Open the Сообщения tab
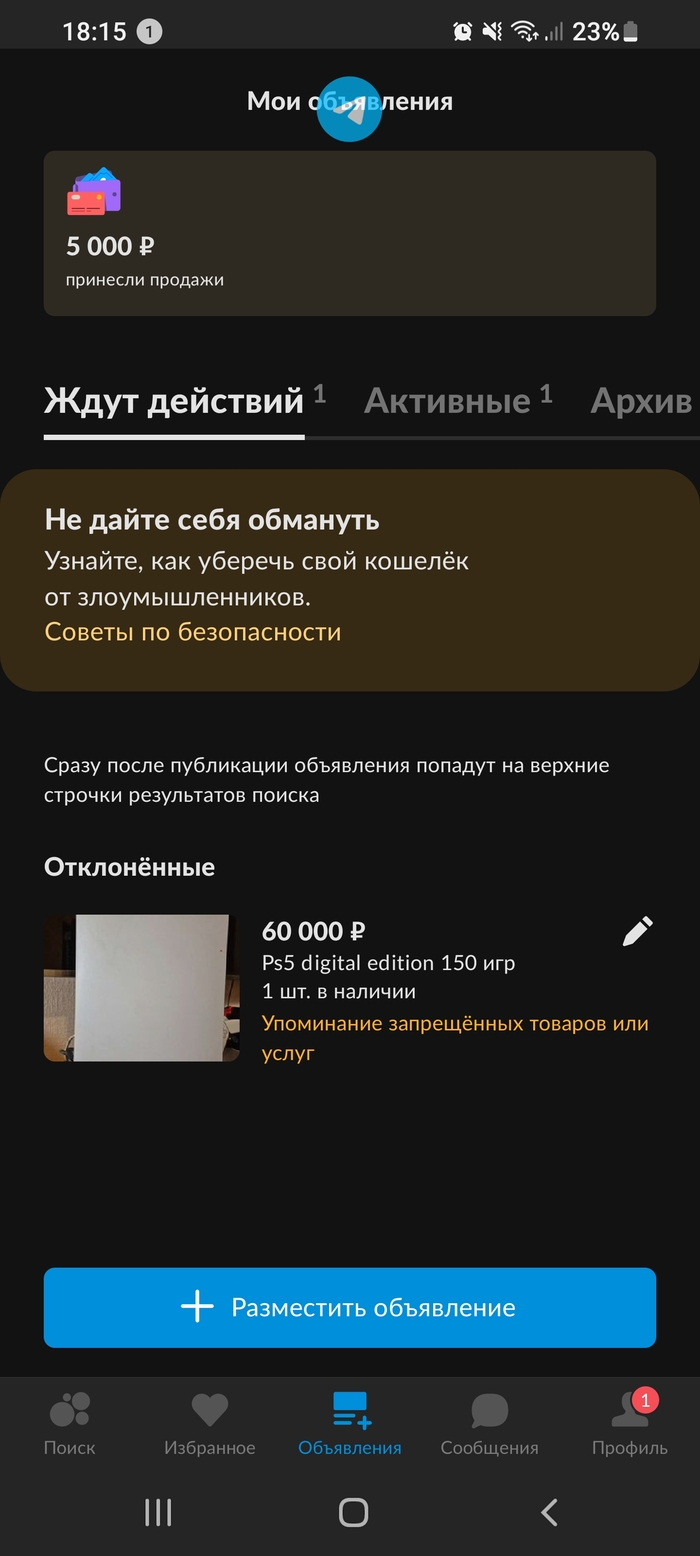This screenshot has height=1556, width=700. (490, 1422)
